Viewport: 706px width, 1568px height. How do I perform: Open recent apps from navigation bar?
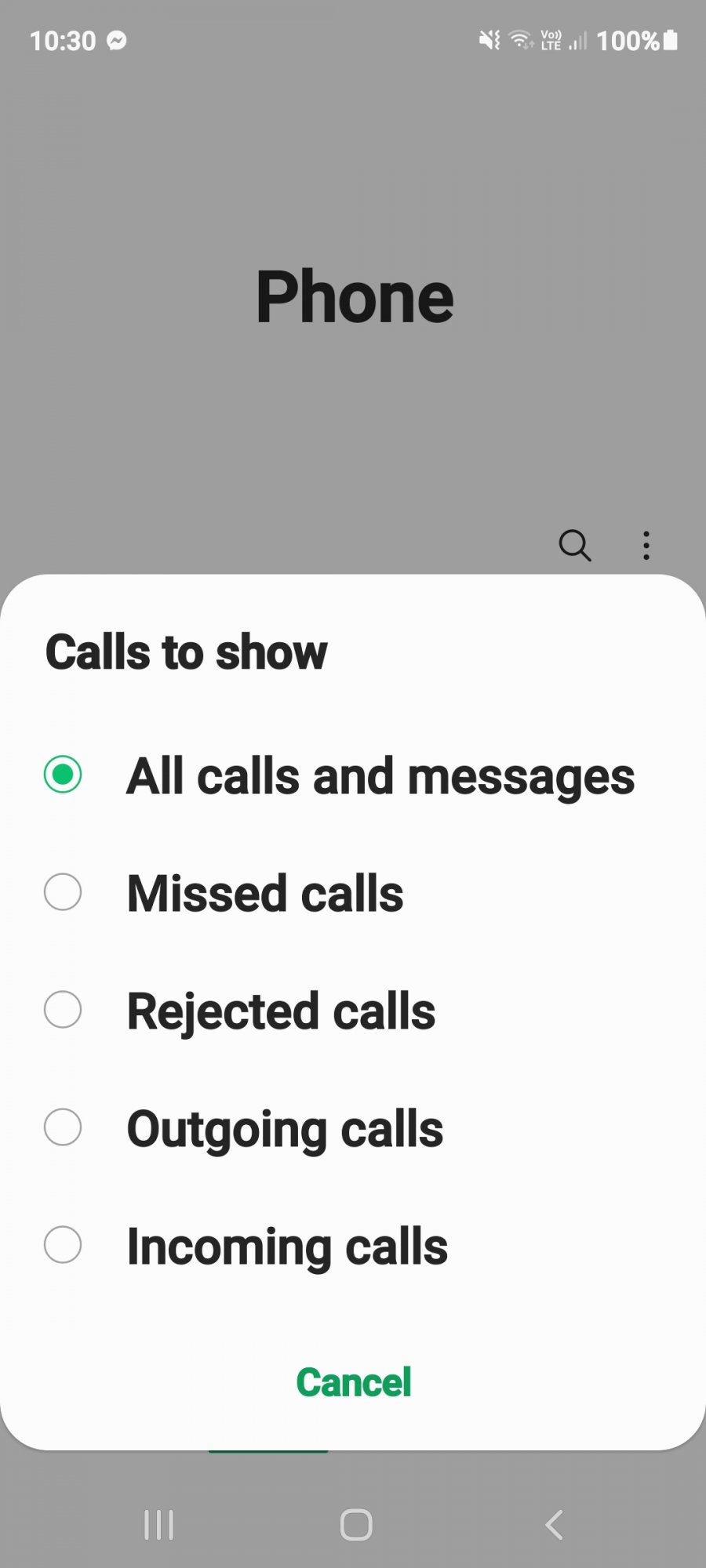click(x=158, y=1525)
